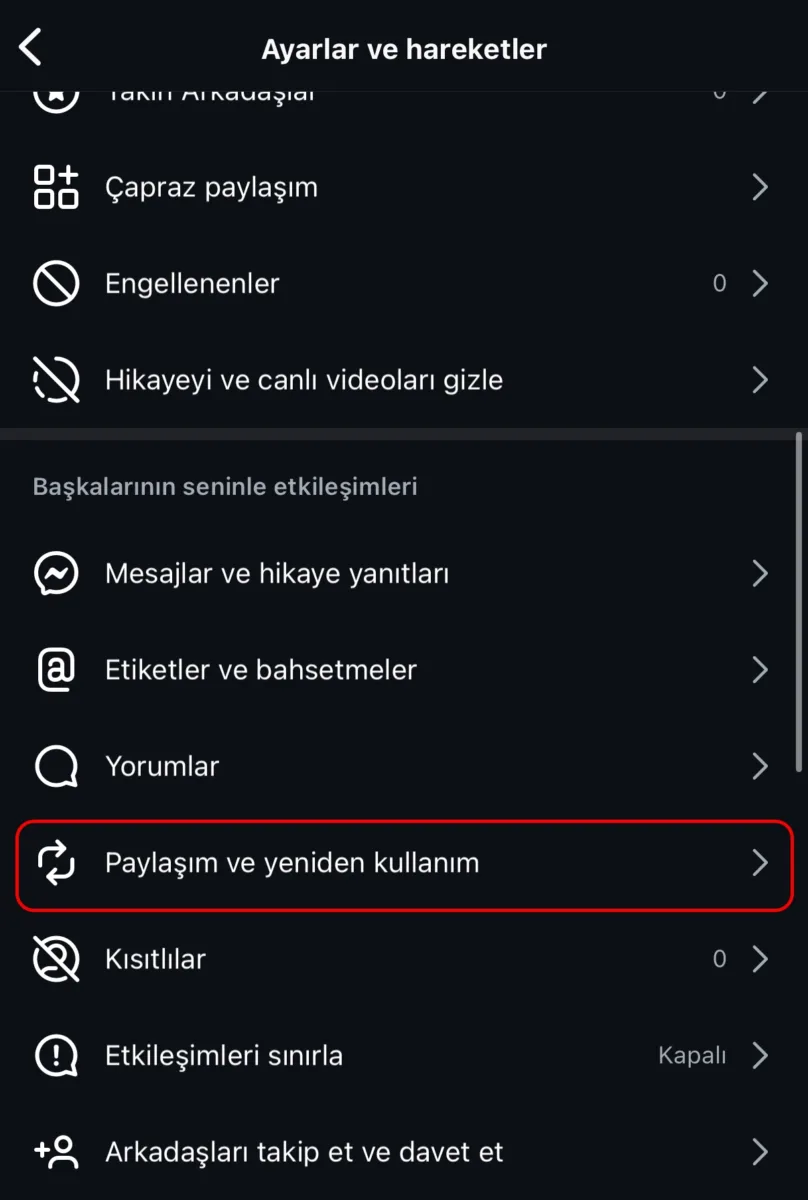This screenshot has height=1200, width=808.
Task: Open Yorumlar settings
Action: 400,766
